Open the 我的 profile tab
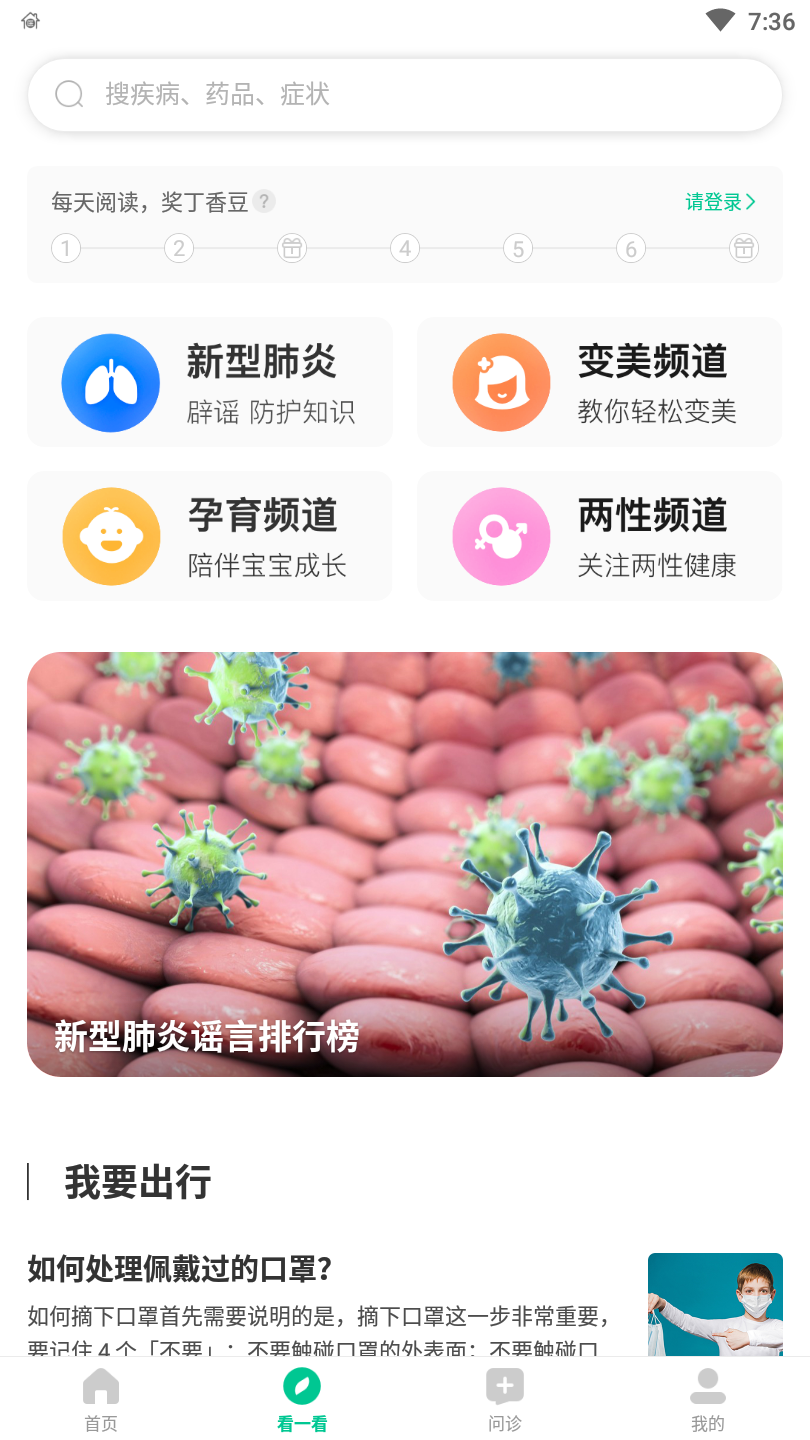This screenshot has height=1440, width=810. [707, 1398]
